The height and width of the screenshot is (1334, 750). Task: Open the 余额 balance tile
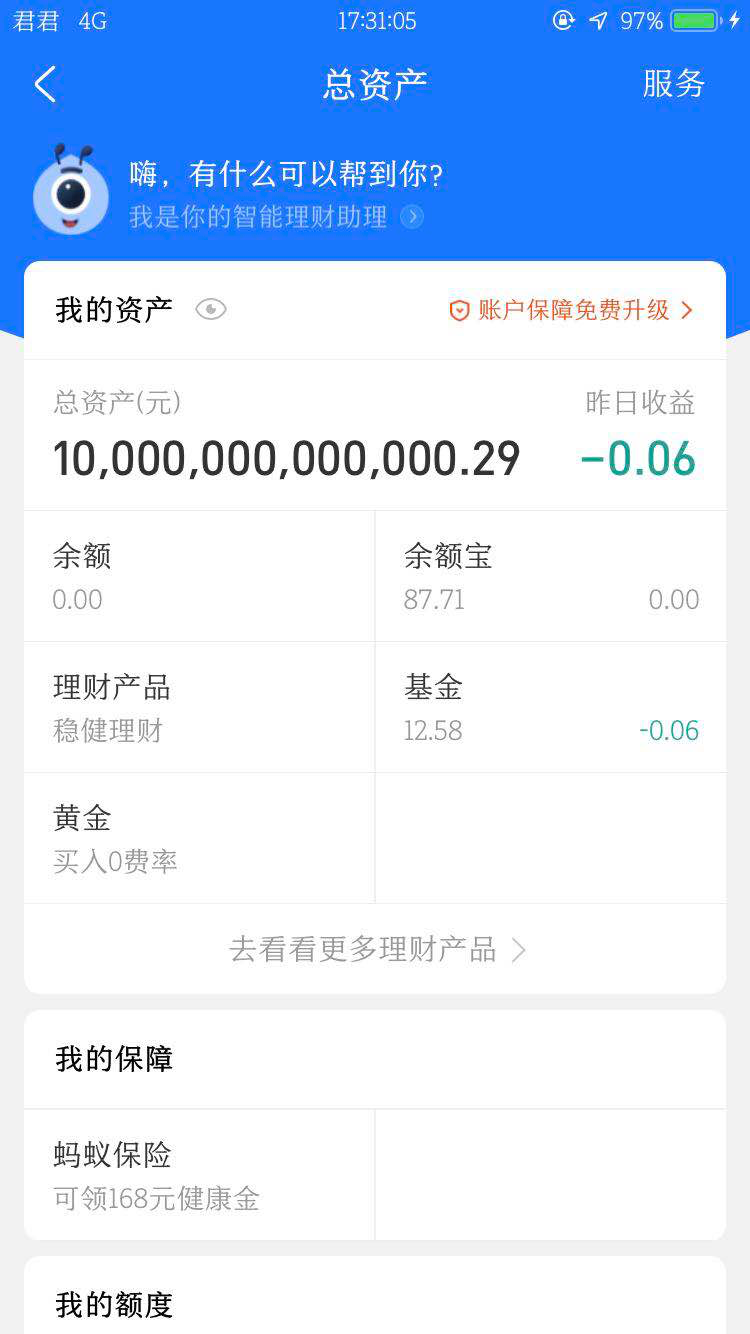pyautogui.click(x=199, y=576)
